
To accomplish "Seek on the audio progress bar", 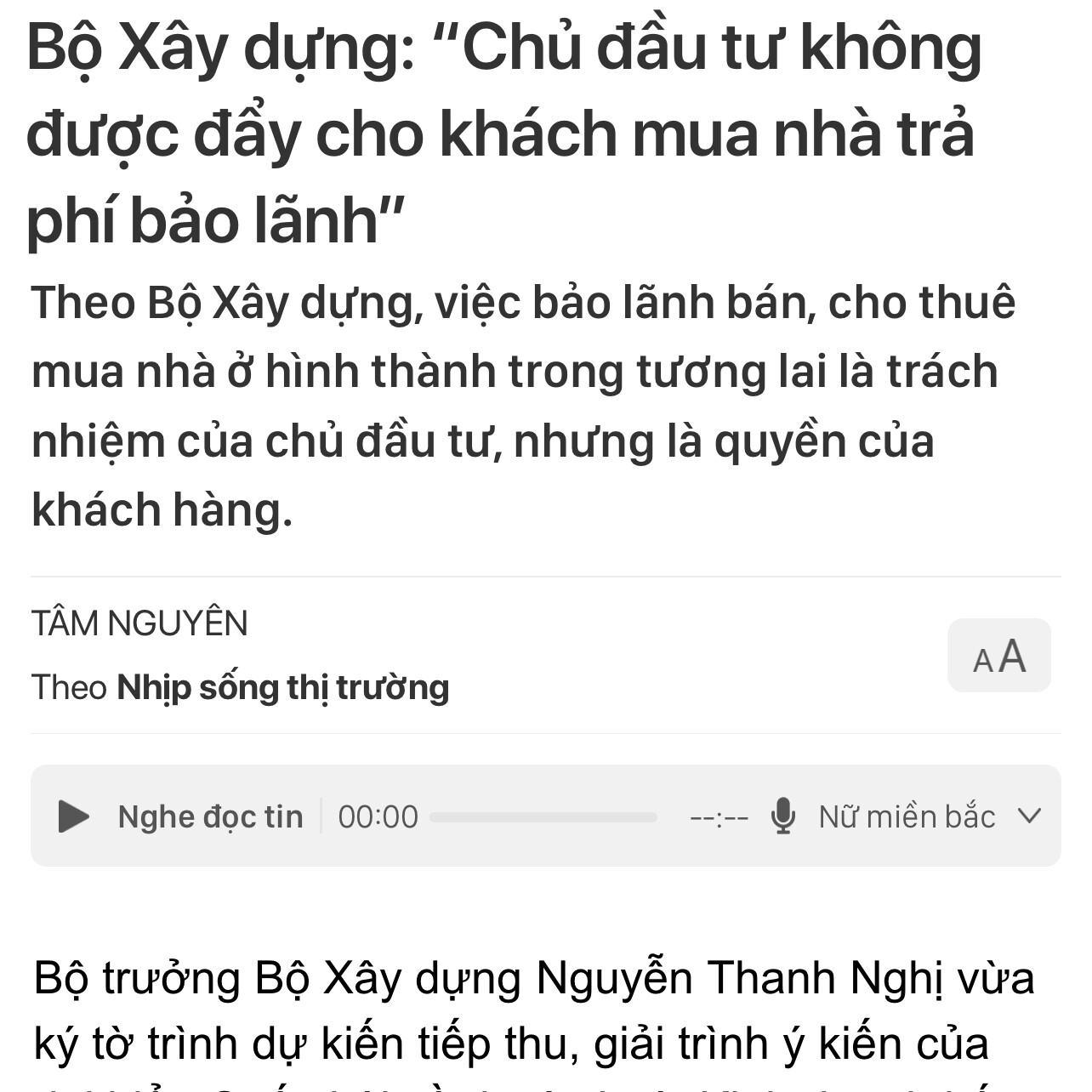I will [x=543, y=817].
